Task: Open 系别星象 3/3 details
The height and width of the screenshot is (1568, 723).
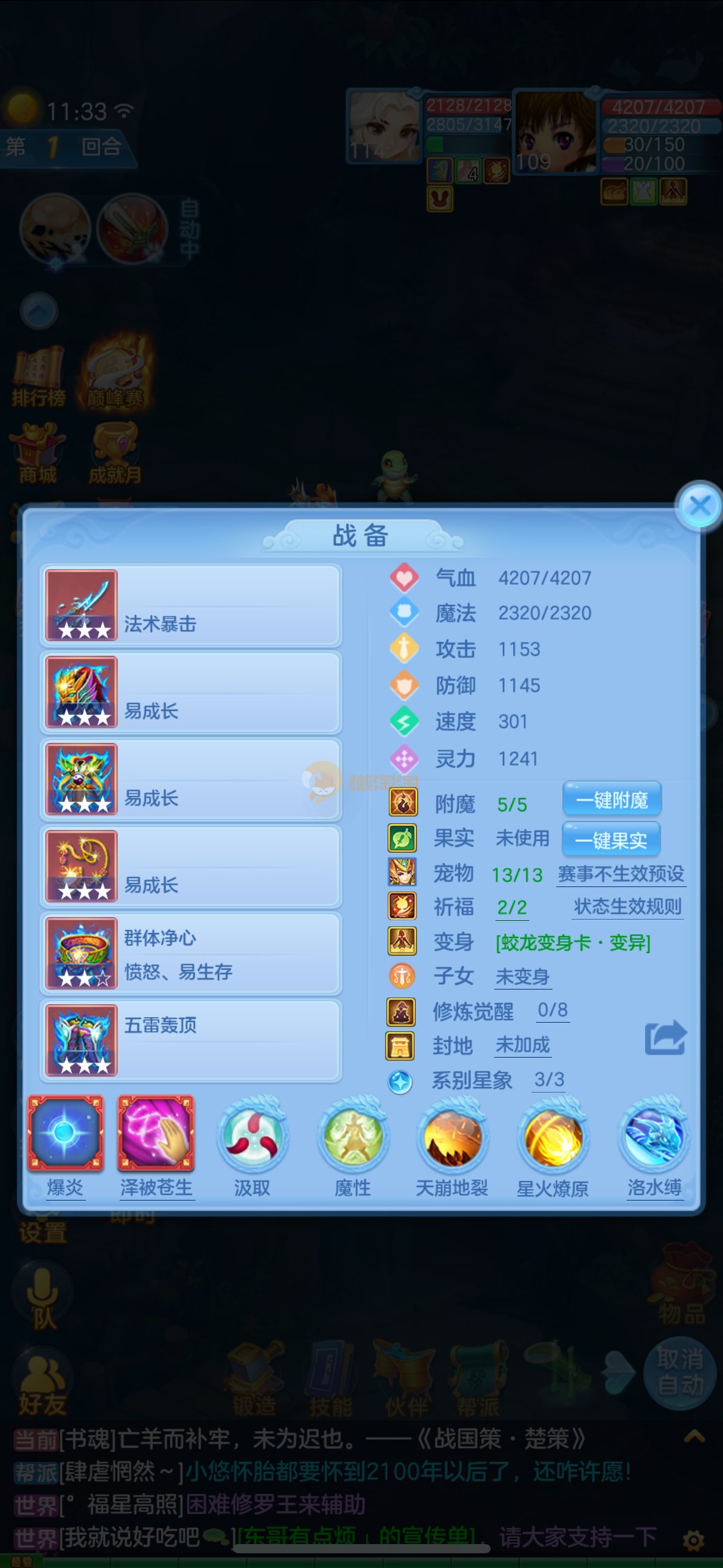Action: 549,1079
